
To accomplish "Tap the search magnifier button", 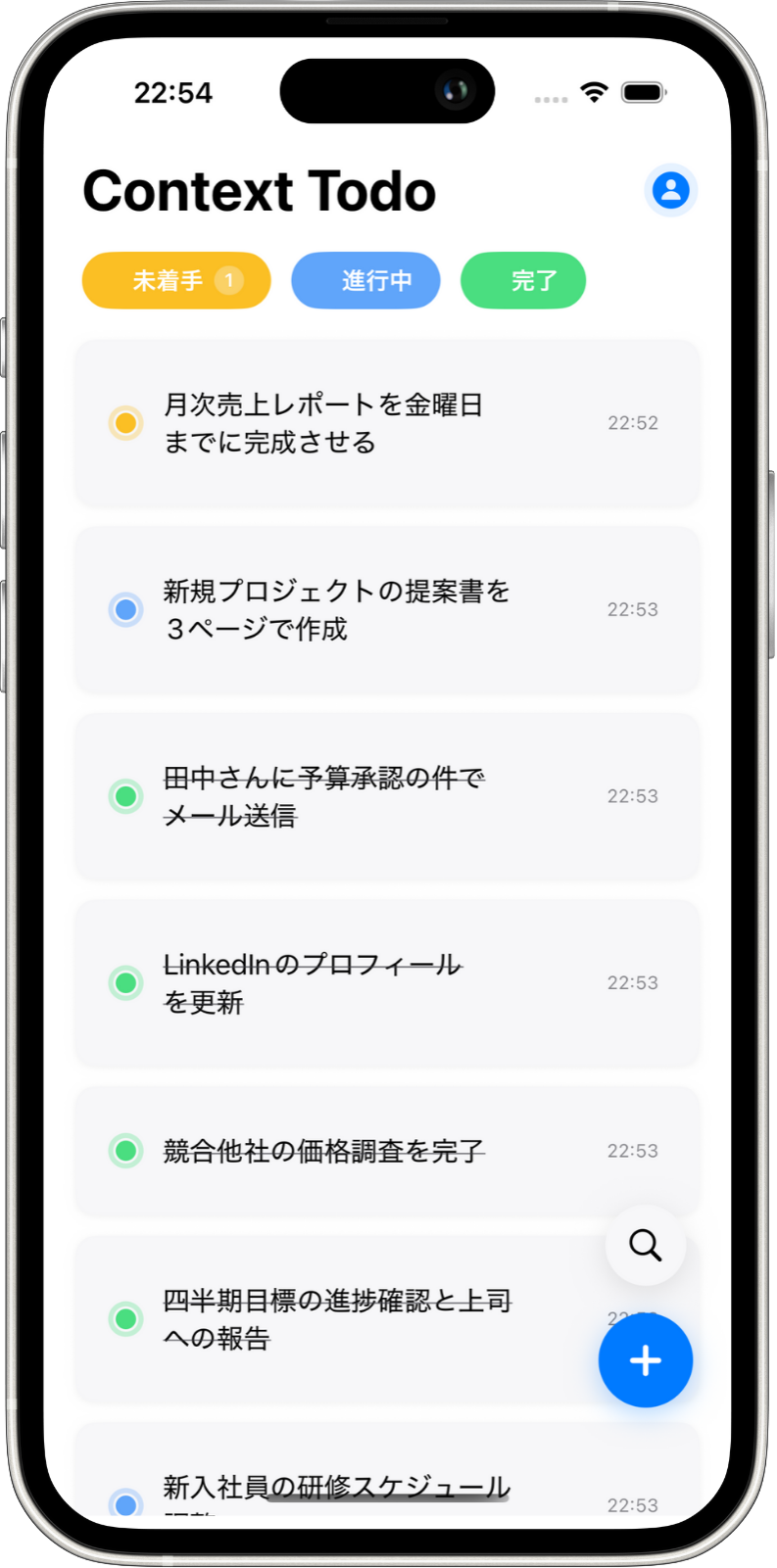I will click(x=646, y=1246).
